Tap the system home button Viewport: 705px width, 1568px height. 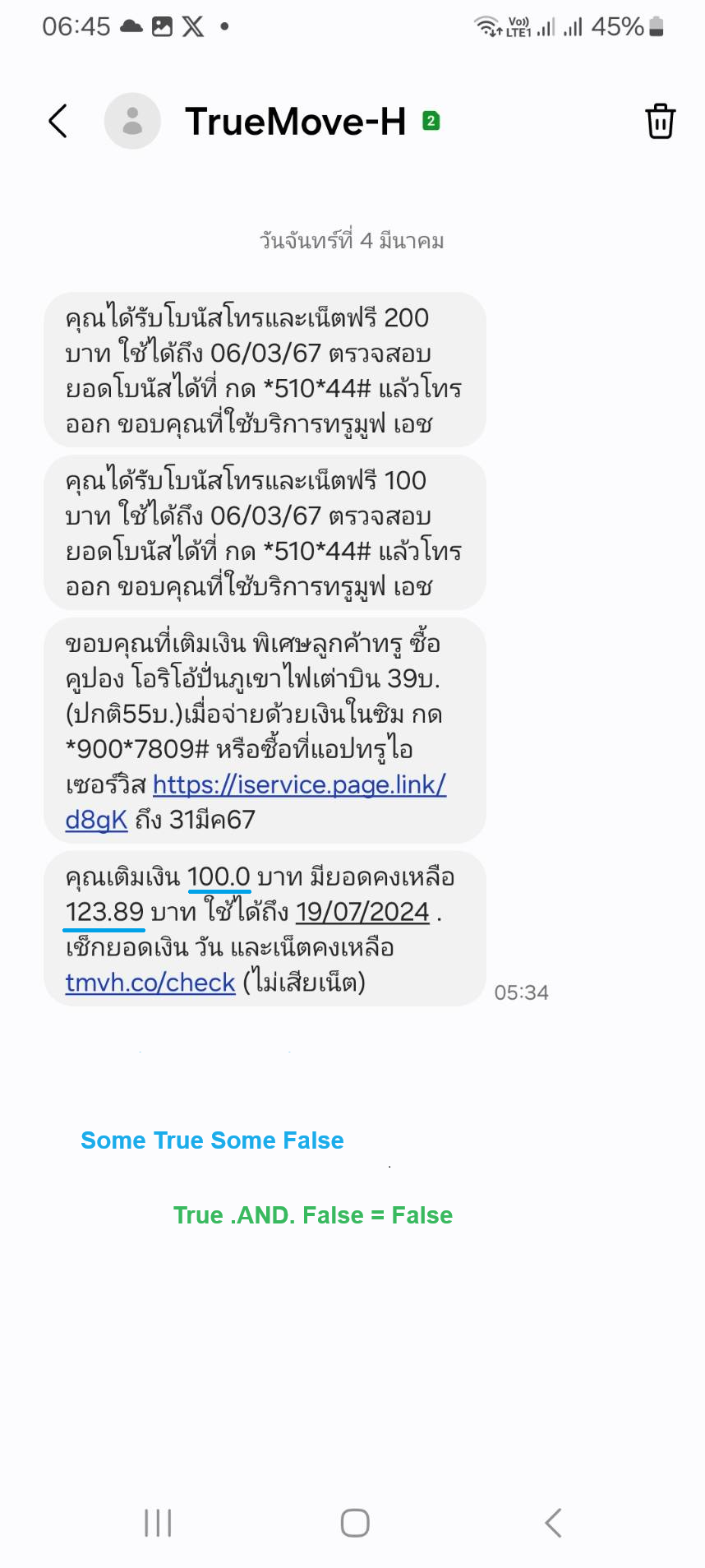click(x=355, y=1523)
